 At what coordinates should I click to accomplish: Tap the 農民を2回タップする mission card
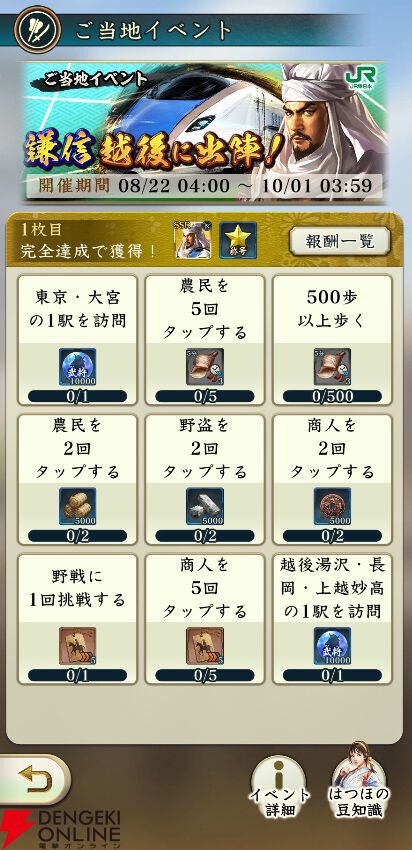78,479
